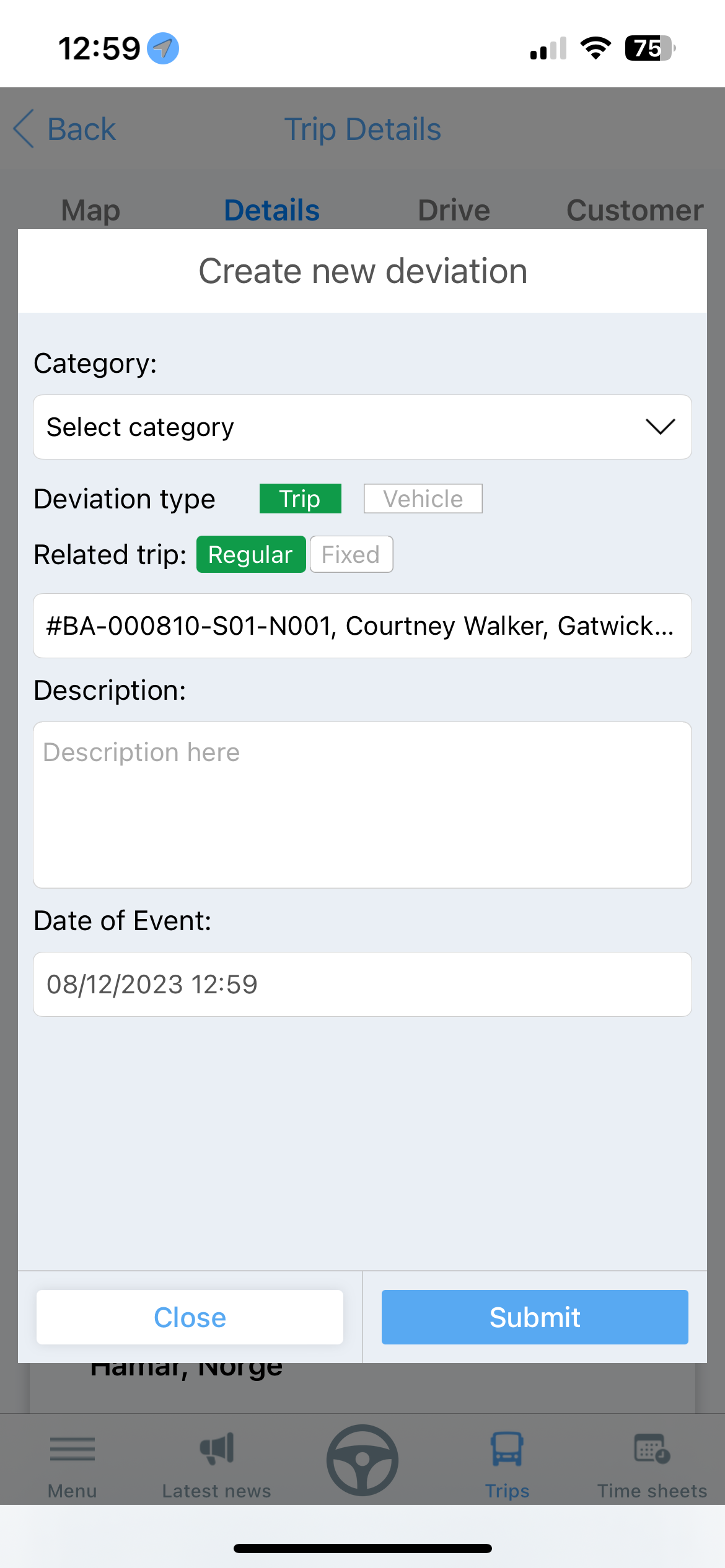Switch related trip to Fixed
This screenshot has width=725, height=1568.
[351, 554]
